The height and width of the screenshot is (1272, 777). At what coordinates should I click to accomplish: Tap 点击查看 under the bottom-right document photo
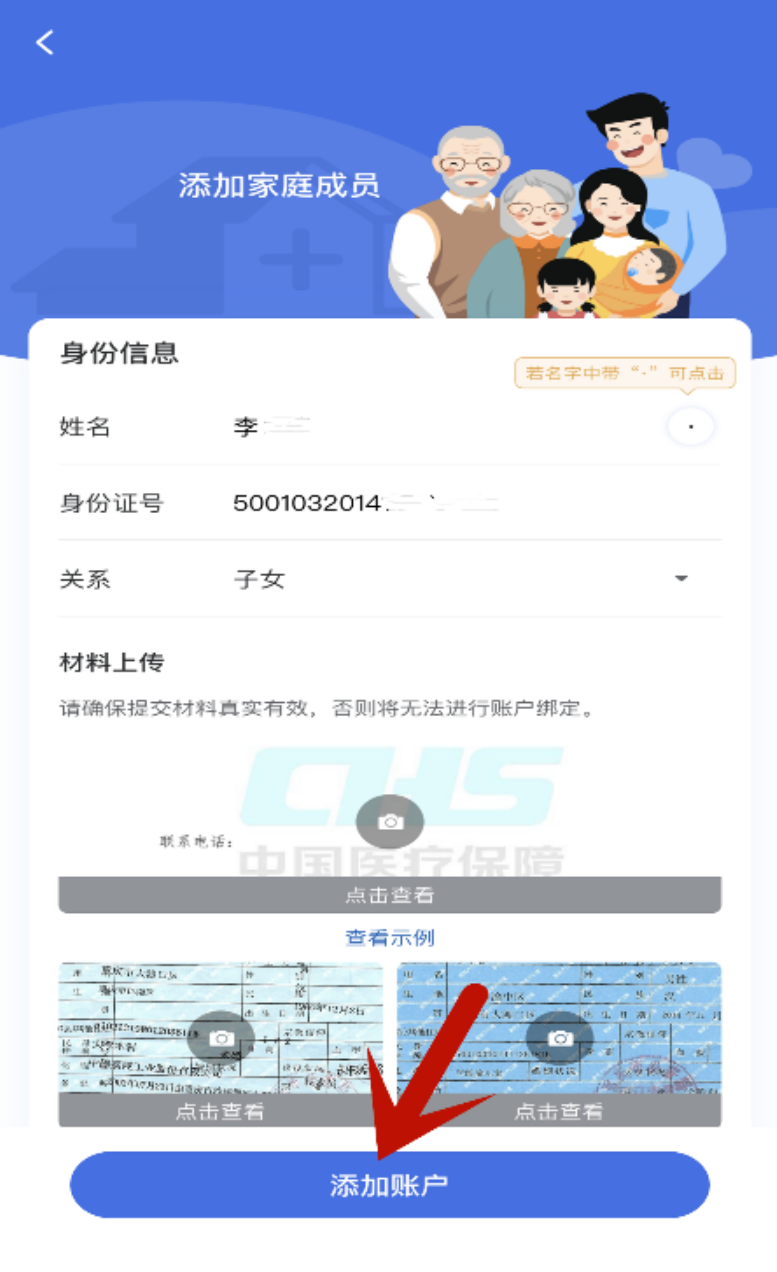(x=559, y=1111)
